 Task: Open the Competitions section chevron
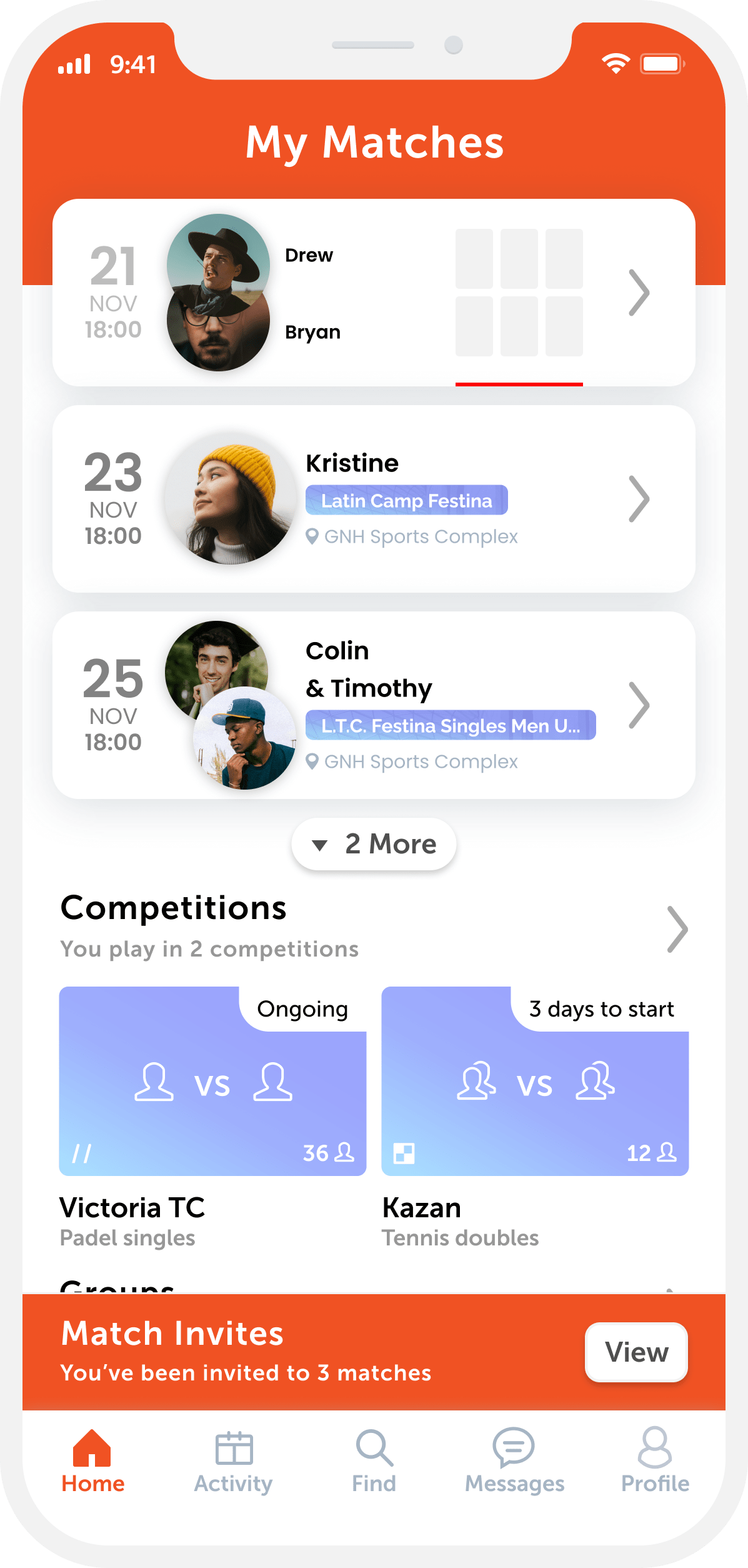[677, 929]
